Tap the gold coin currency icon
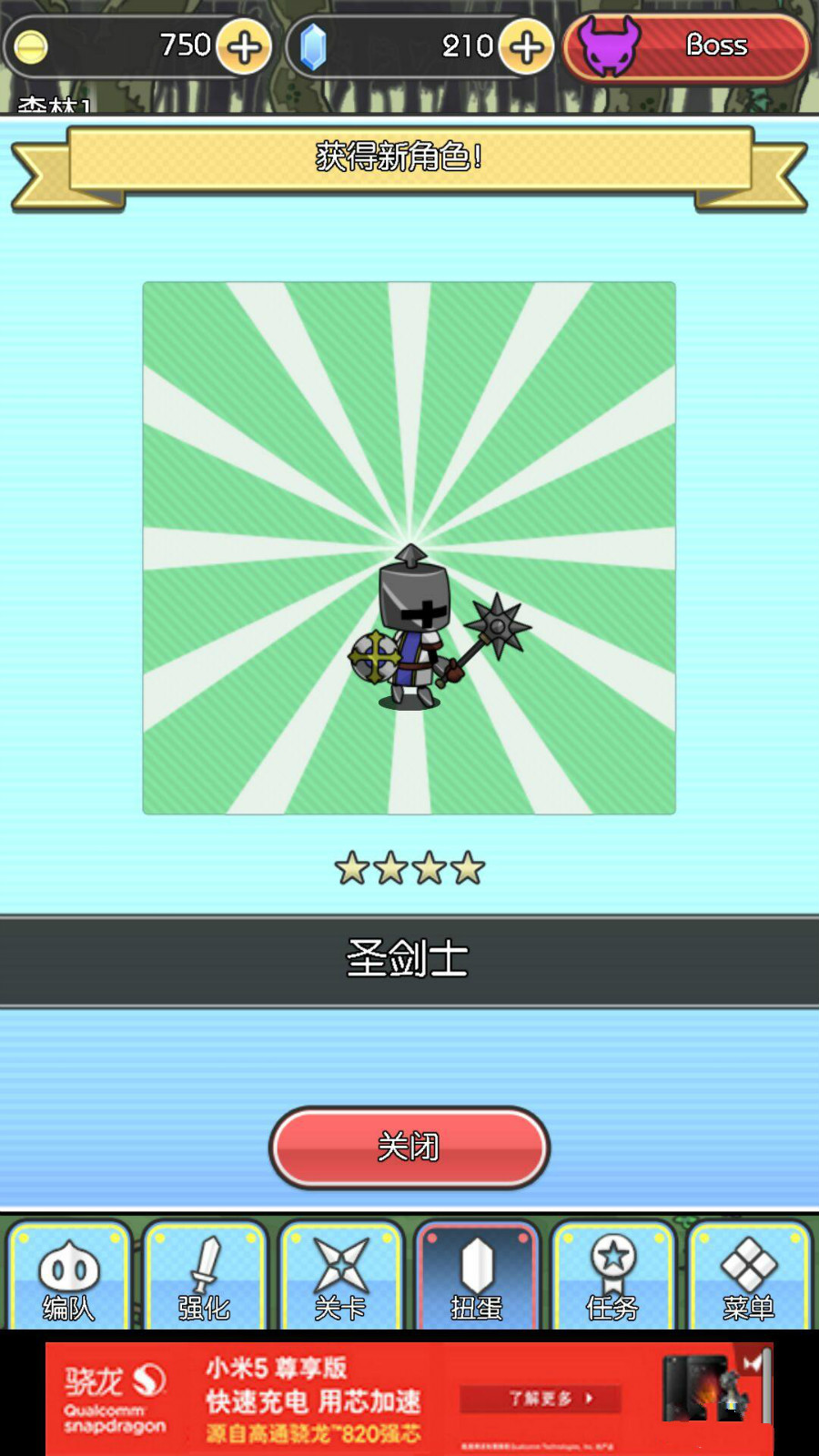 coord(32,45)
